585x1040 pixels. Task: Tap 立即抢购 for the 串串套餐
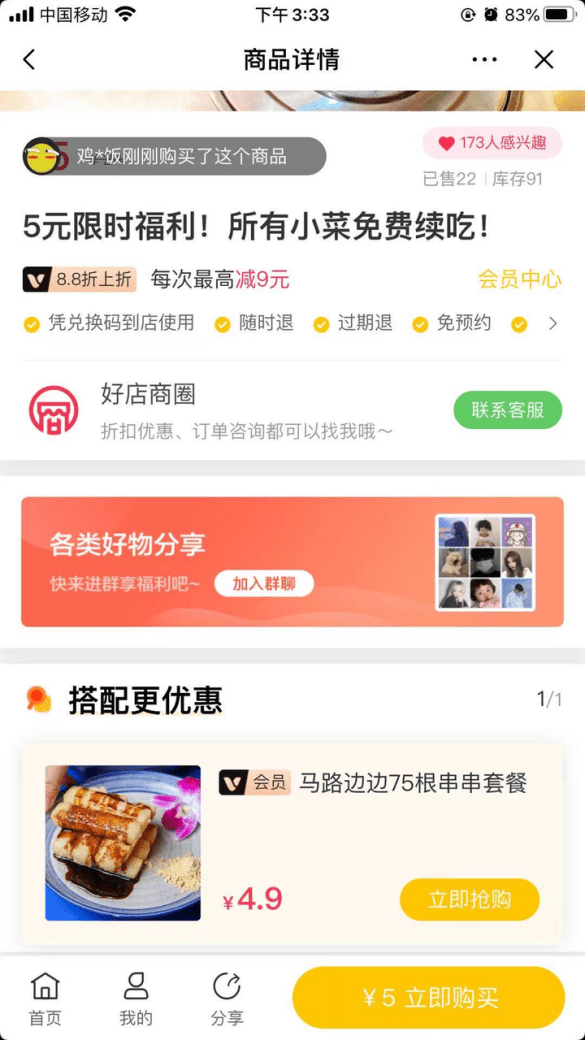pyautogui.click(x=470, y=900)
